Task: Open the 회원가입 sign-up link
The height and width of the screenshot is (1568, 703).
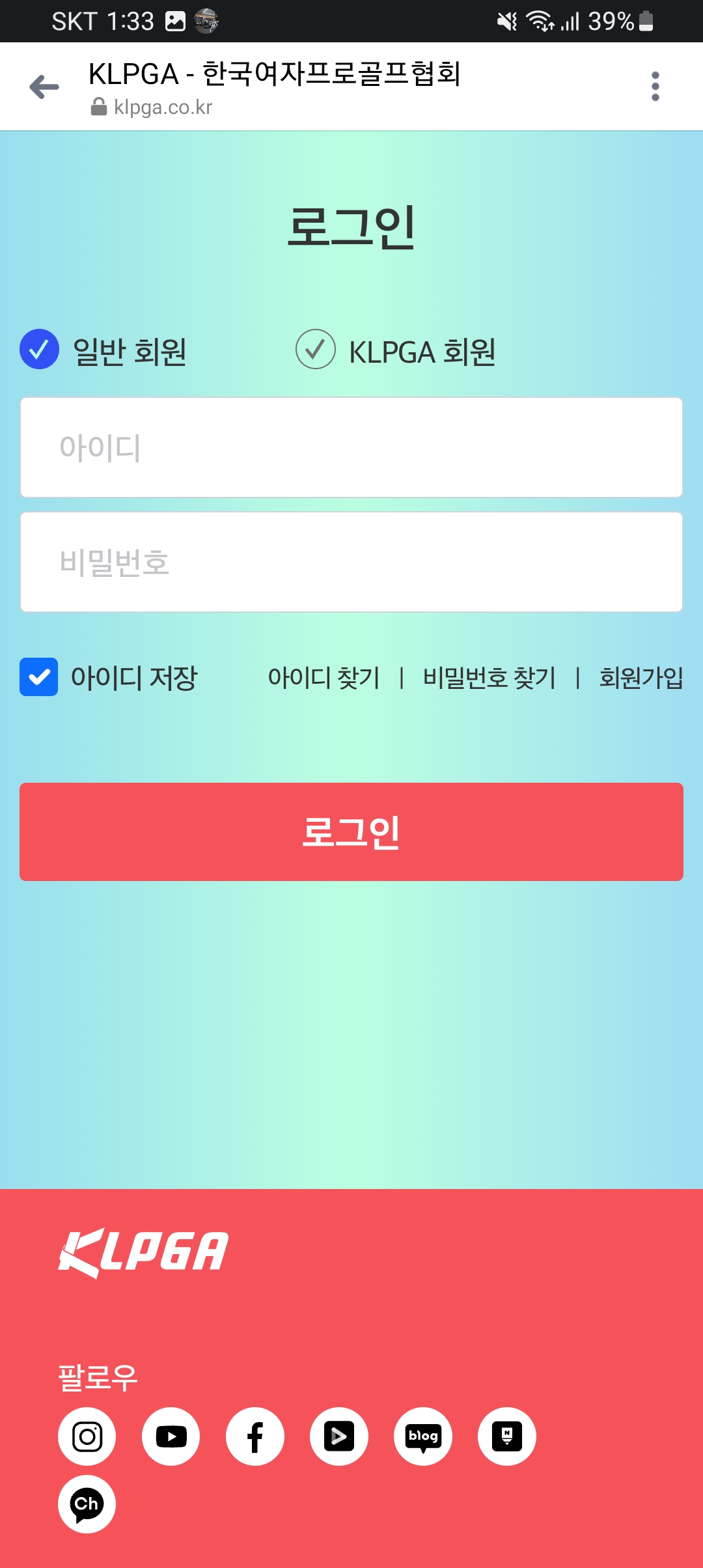Action: (641, 678)
